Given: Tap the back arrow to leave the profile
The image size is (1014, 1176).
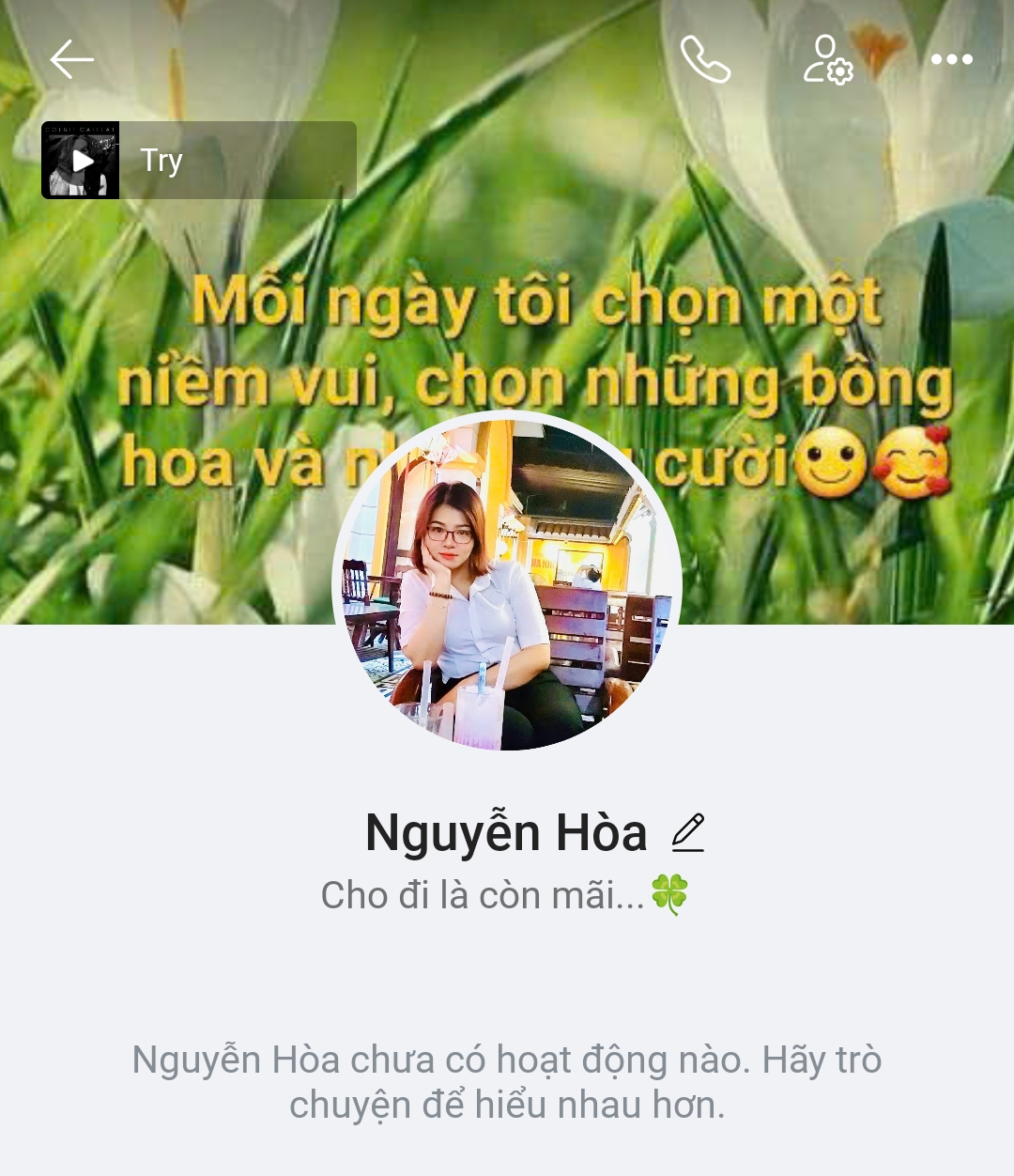Looking at the screenshot, I should pyautogui.click(x=71, y=58).
